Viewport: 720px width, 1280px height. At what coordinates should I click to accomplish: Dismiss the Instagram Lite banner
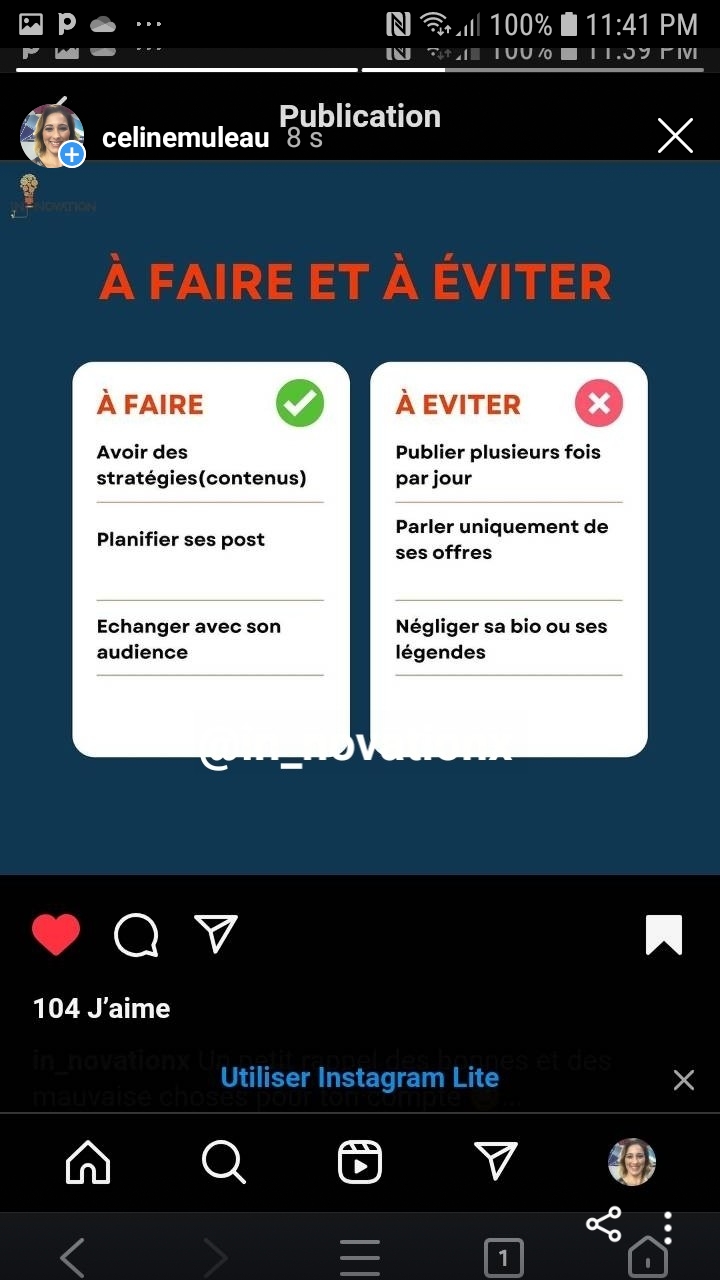(x=684, y=1080)
